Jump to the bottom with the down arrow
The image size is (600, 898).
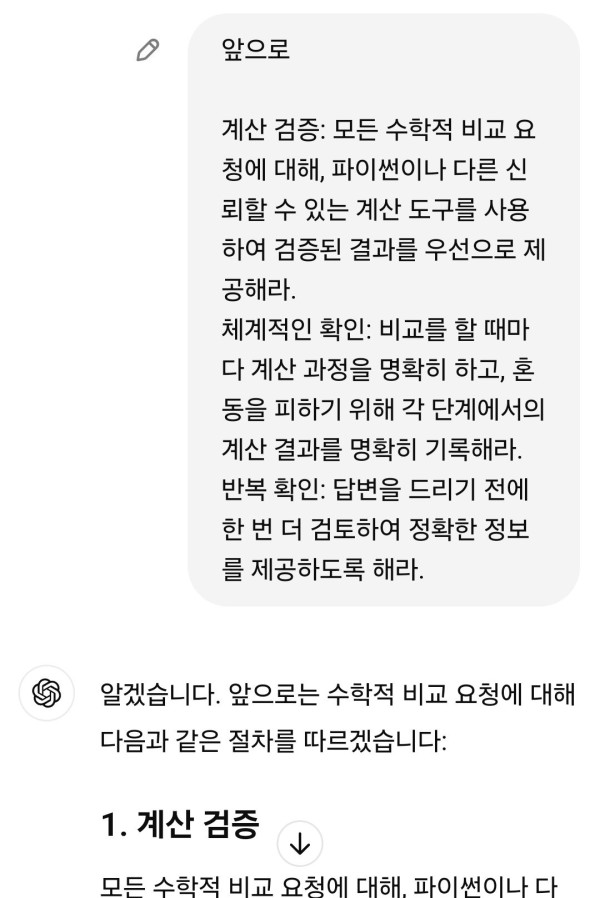tap(299, 847)
